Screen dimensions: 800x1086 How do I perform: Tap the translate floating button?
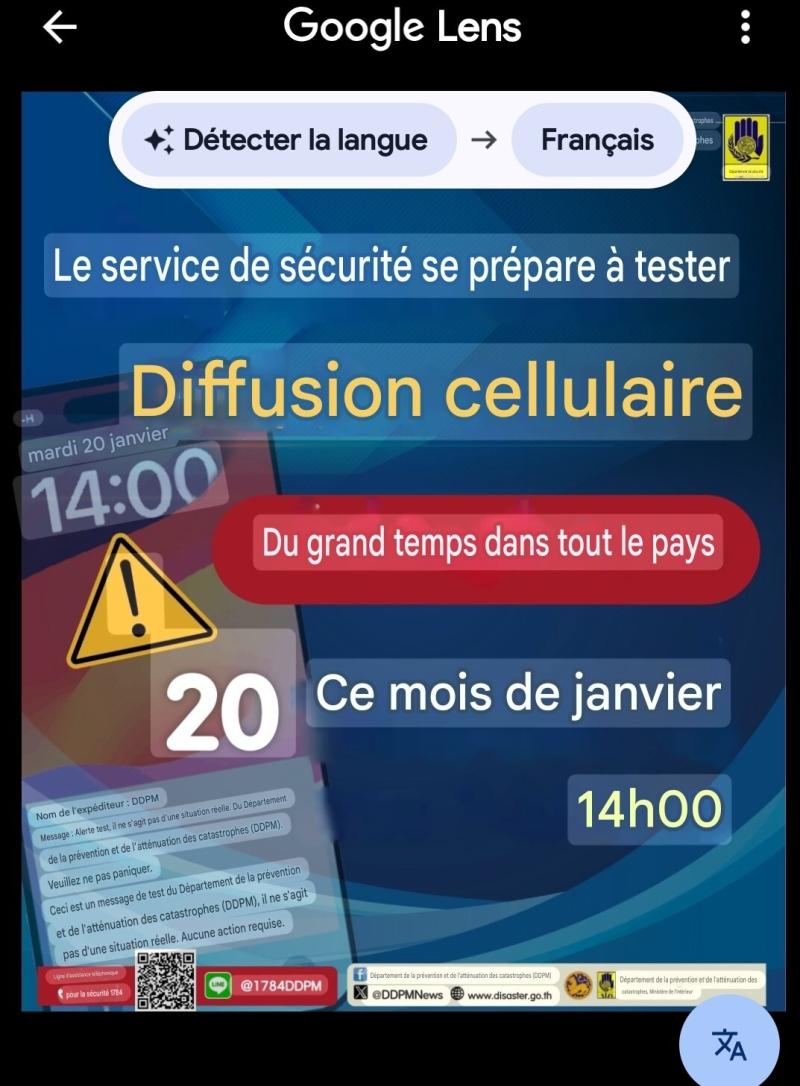click(x=731, y=1043)
